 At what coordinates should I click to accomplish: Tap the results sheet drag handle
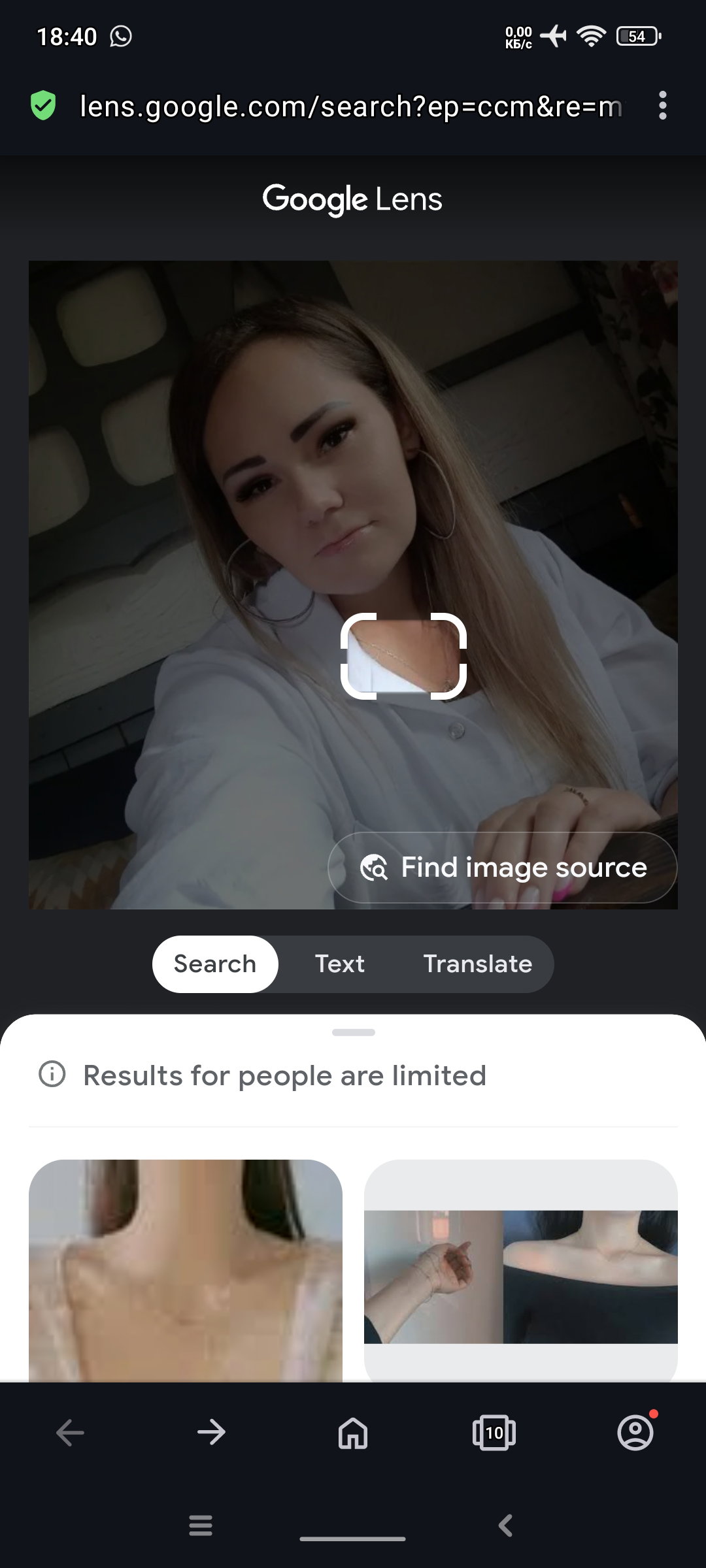point(353,1032)
